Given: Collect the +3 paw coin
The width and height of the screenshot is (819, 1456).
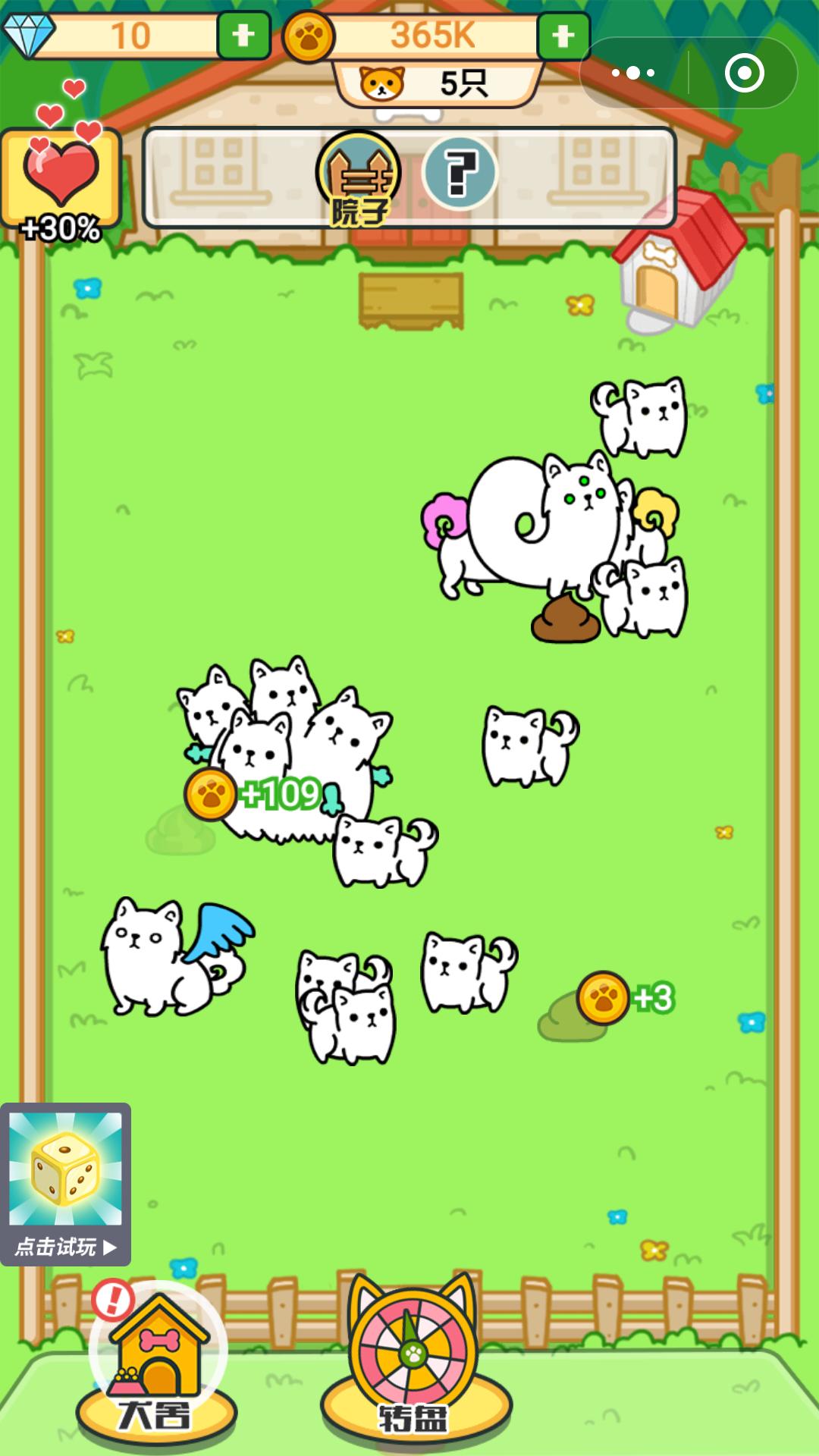Looking at the screenshot, I should (x=604, y=998).
